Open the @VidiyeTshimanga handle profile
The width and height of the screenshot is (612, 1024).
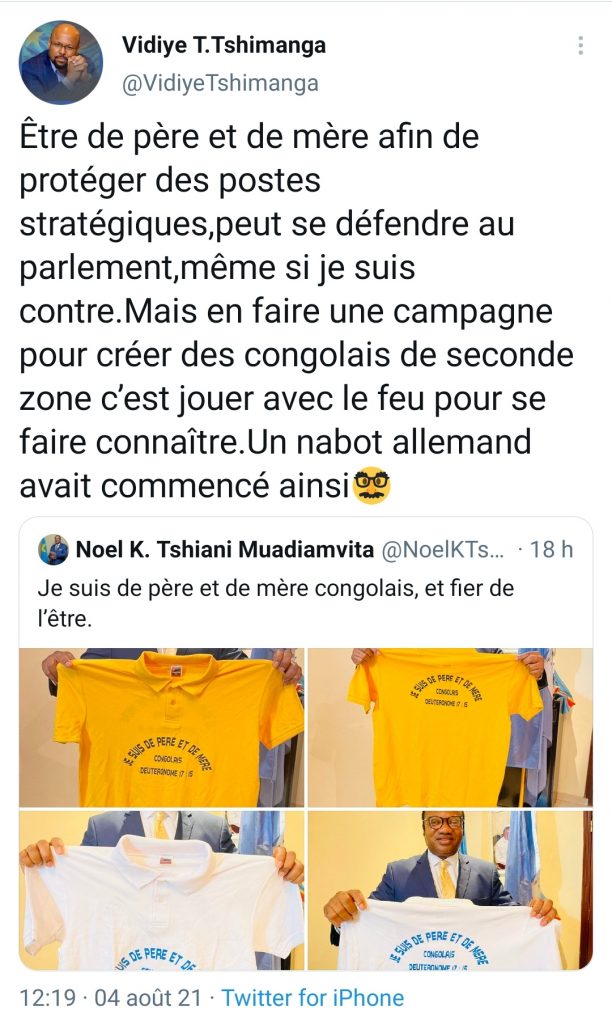[x=220, y=84]
